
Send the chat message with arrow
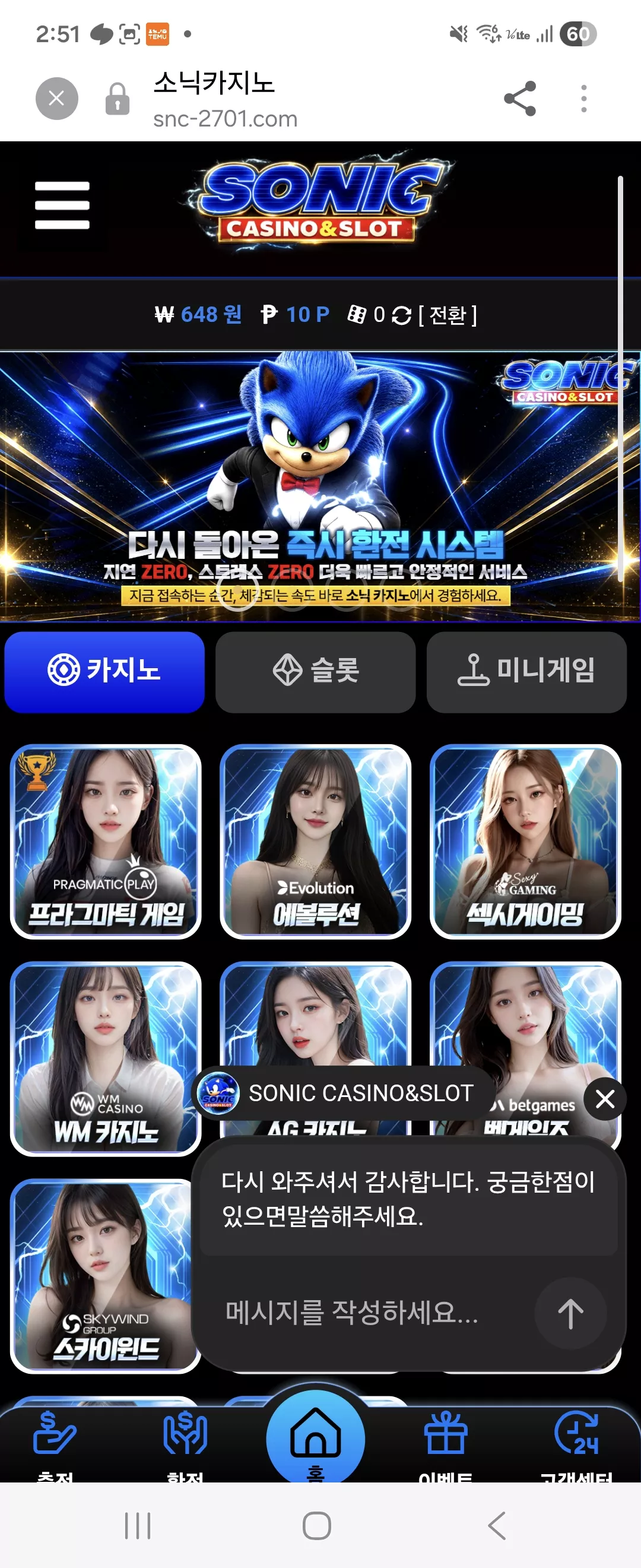(x=570, y=1313)
